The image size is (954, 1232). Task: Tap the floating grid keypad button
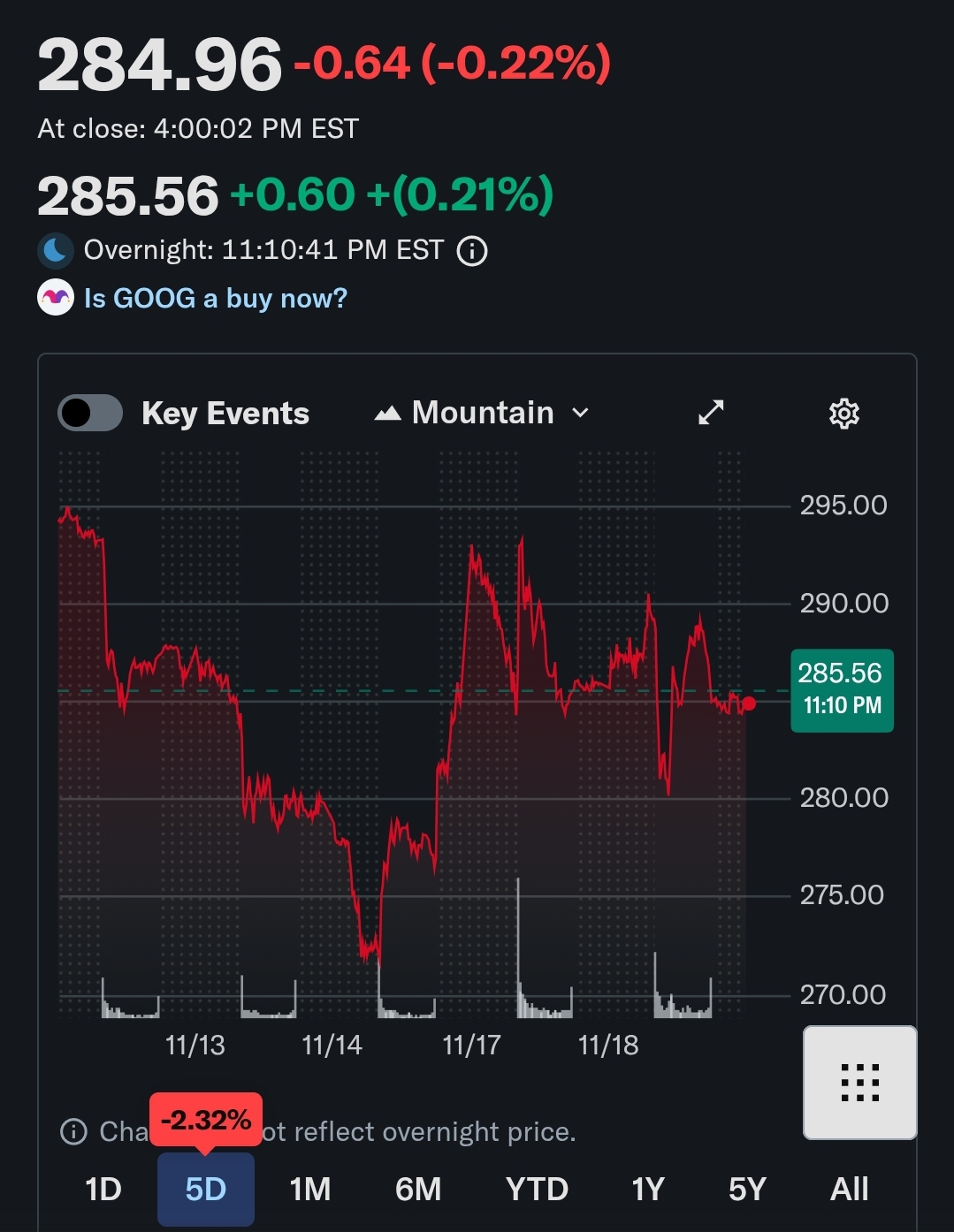(859, 1083)
